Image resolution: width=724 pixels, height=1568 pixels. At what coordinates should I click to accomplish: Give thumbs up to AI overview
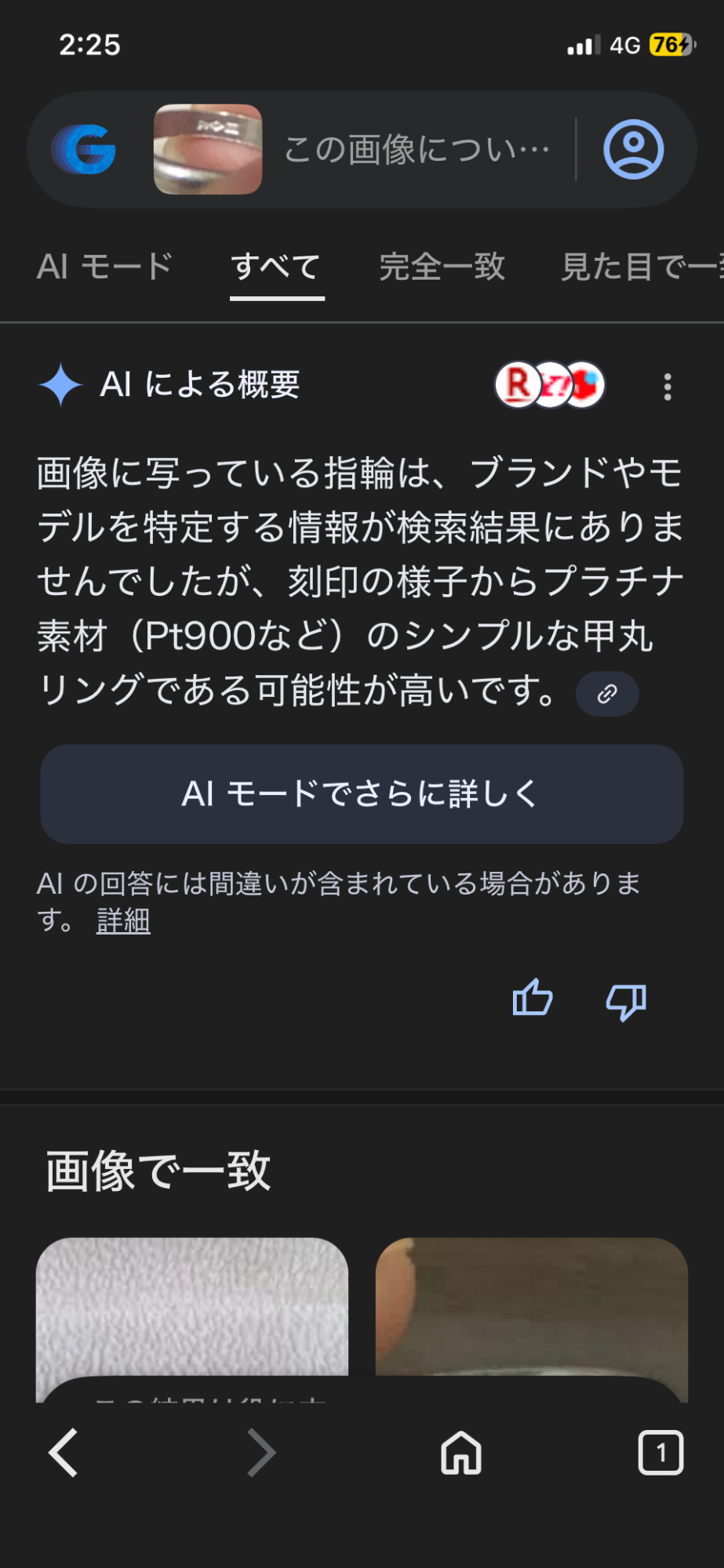[x=533, y=999]
